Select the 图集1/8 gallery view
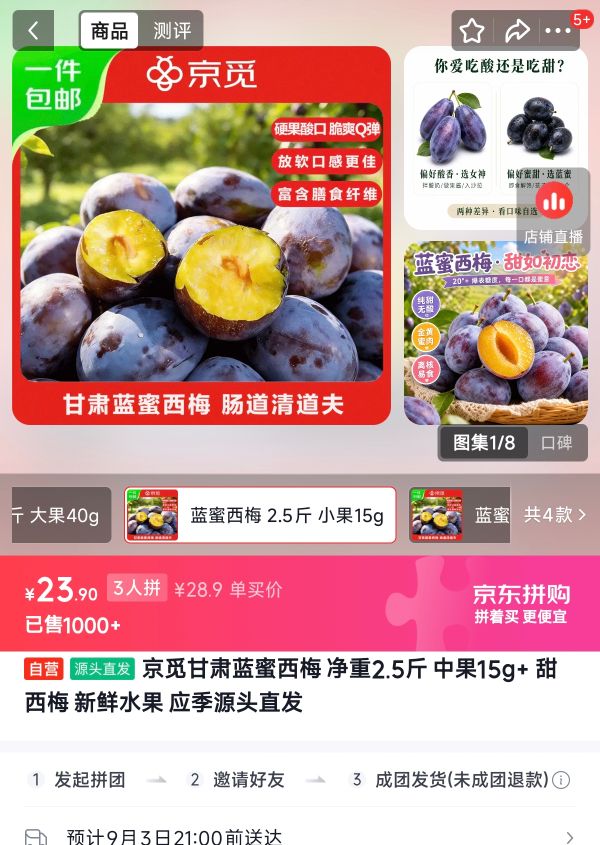600x845 pixels. coord(484,443)
